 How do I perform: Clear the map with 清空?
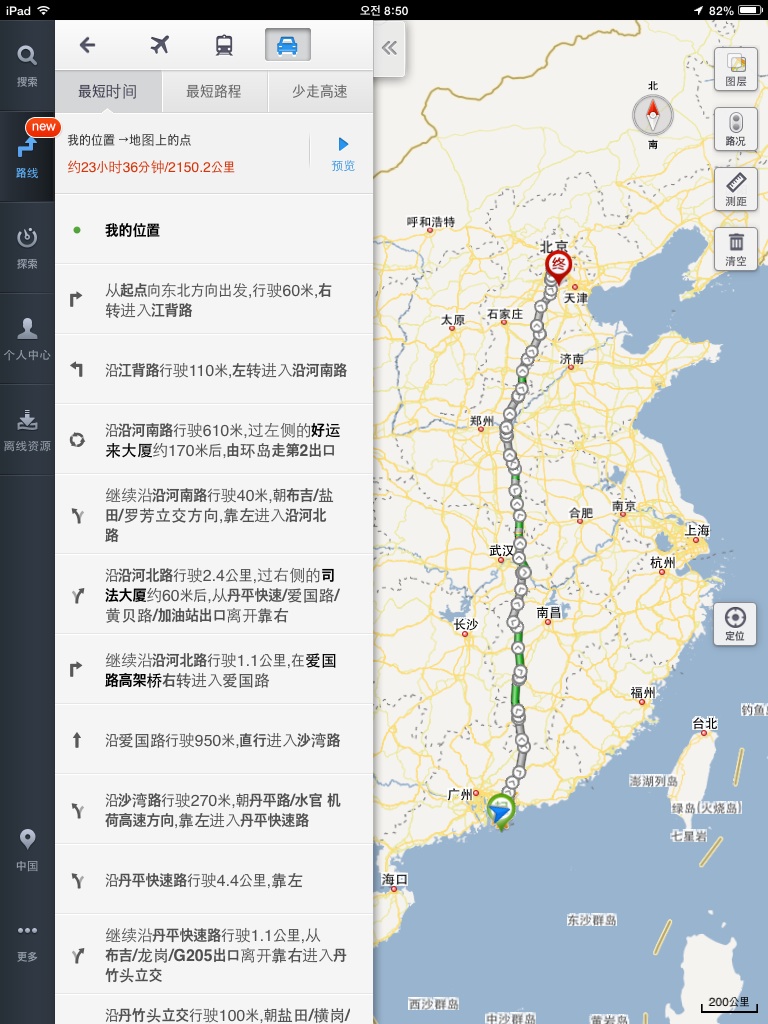point(735,249)
